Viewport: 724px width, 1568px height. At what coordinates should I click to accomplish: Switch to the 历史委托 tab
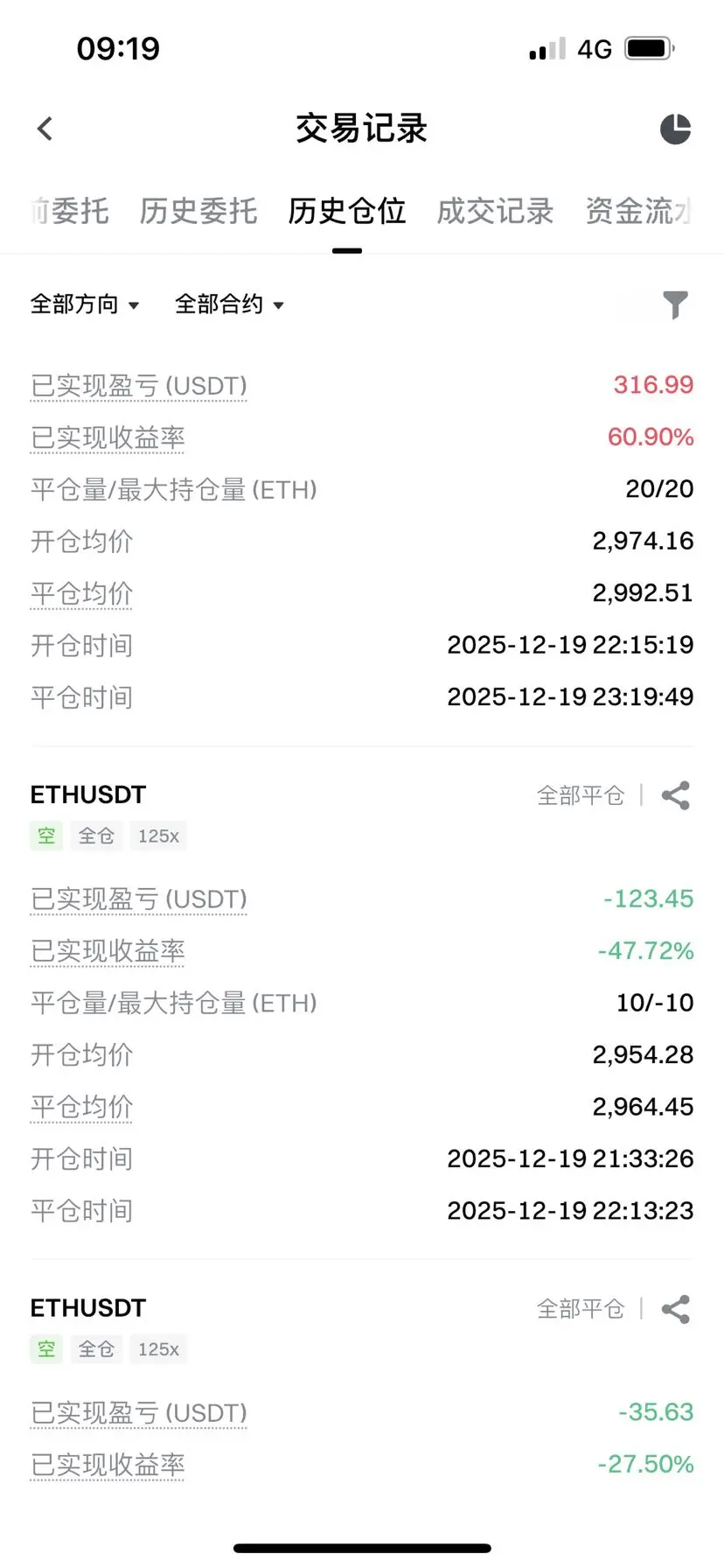pyautogui.click(x=198, y=211)
